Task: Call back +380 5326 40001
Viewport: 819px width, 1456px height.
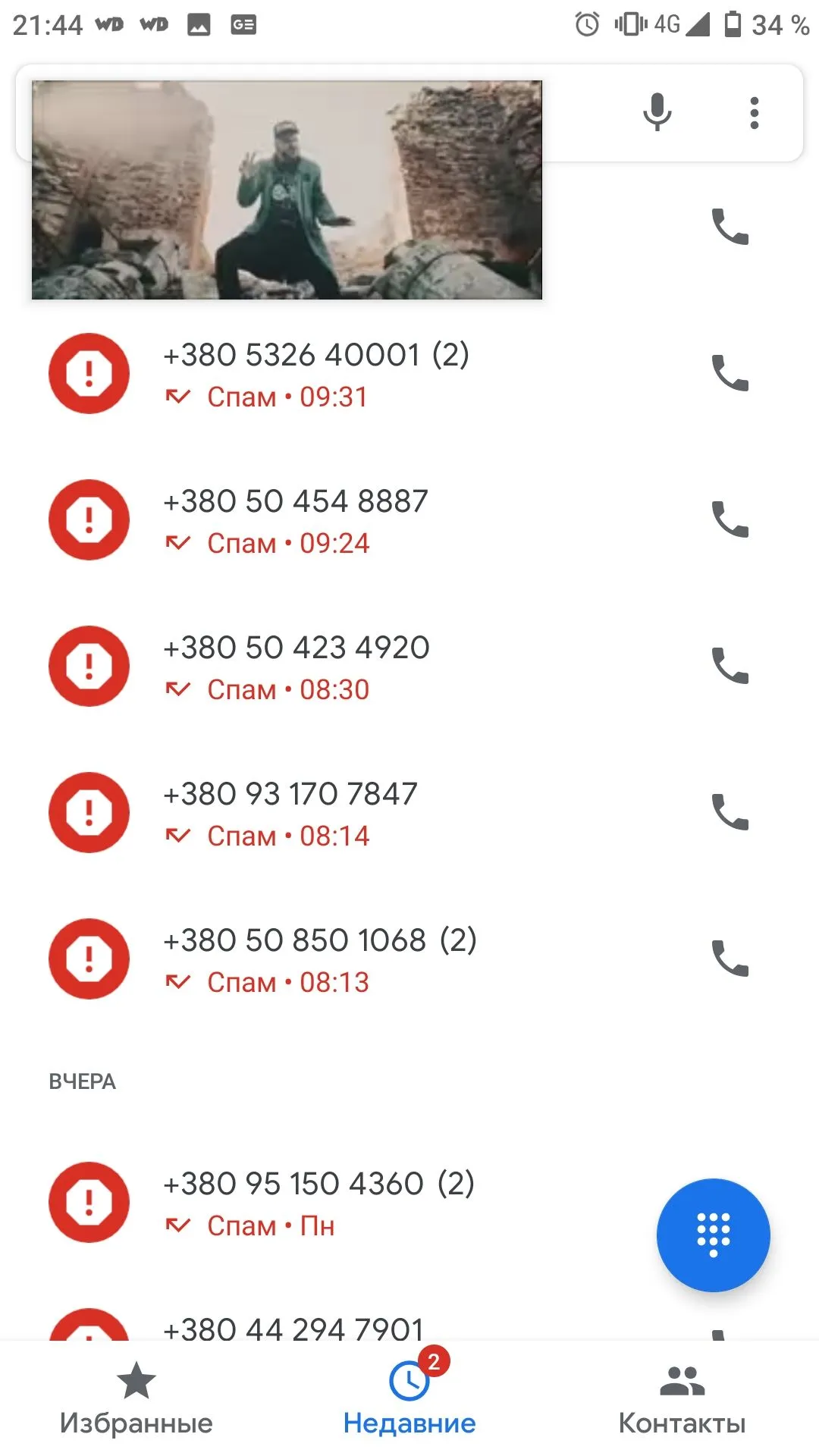Action: (x=730, y=373)
